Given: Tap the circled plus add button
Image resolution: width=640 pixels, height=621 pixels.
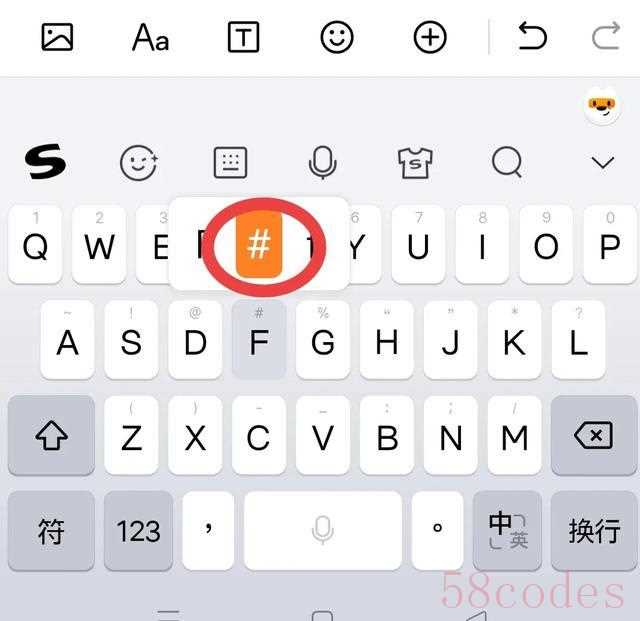Looking at the screenshot, I should point(430,38).
